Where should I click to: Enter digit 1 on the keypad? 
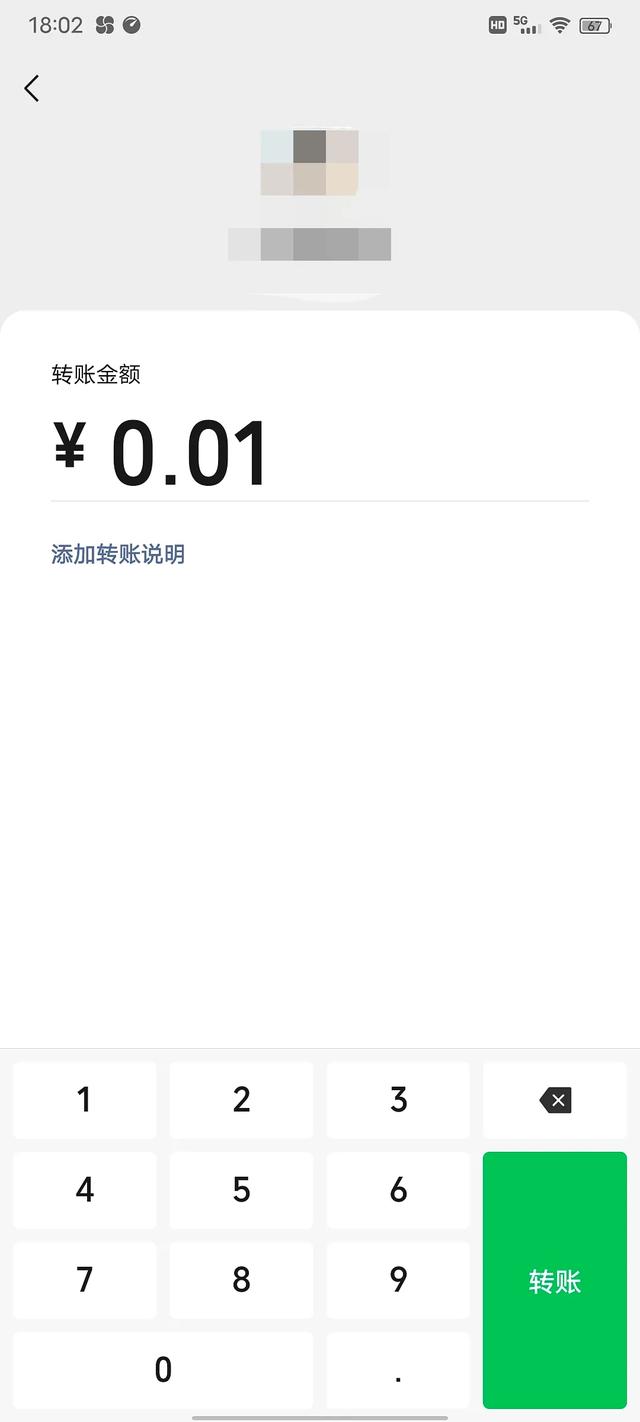85,1100
